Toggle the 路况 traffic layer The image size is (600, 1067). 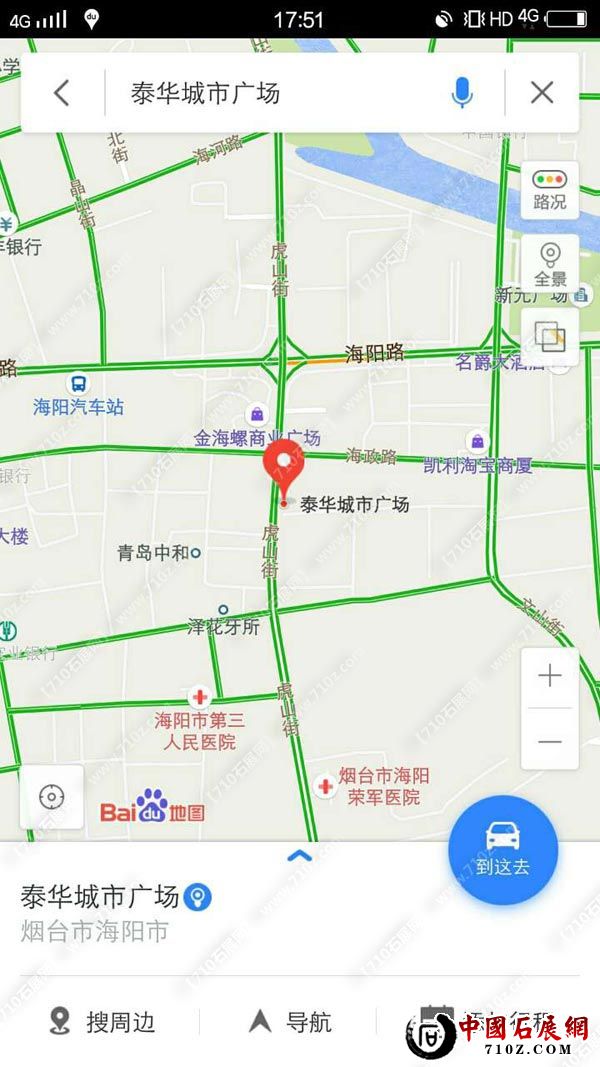tap(549, 190)
